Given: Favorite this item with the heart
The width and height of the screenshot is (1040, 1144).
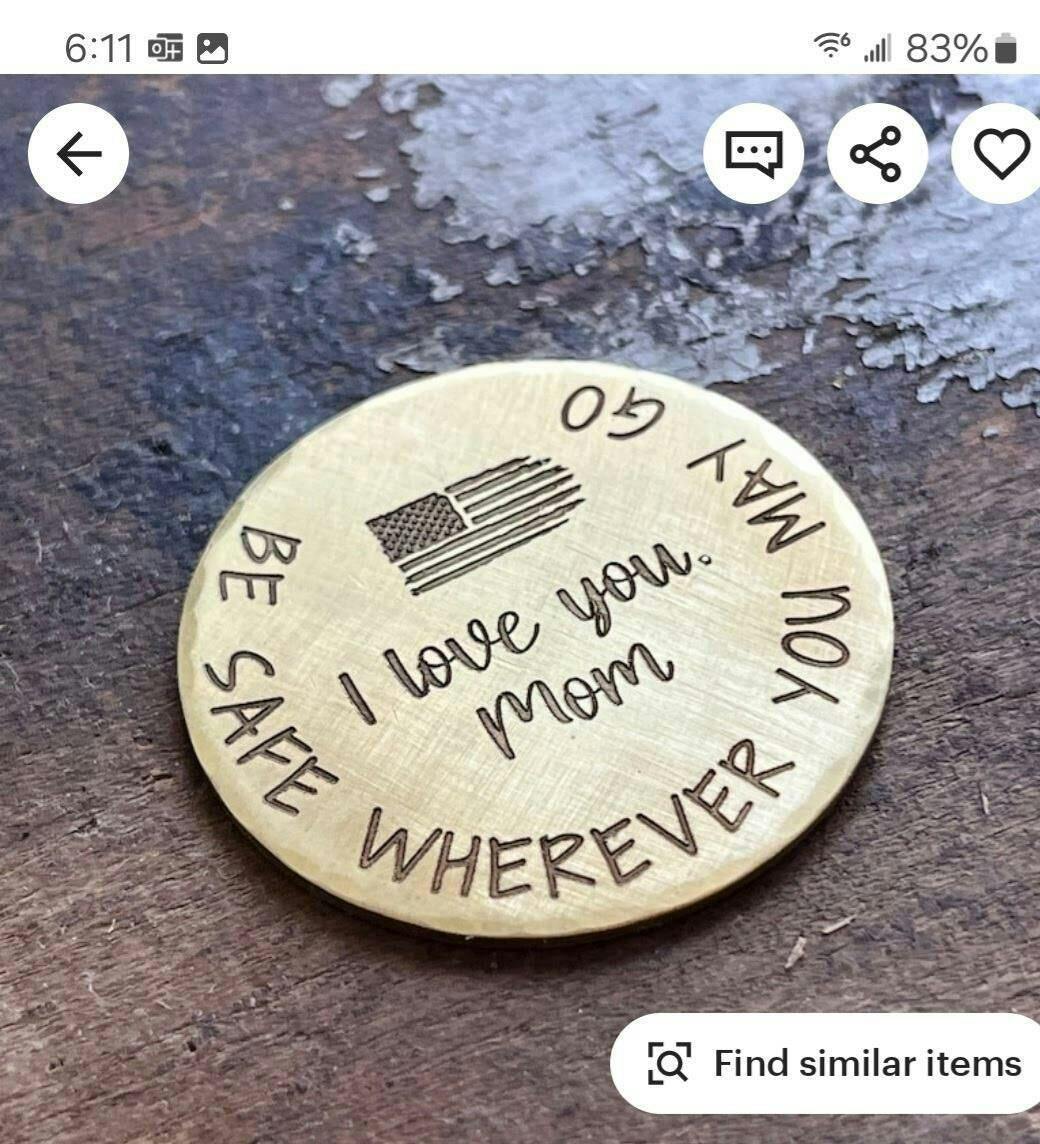Looking at the screenshot, I should pos(1000,153).
